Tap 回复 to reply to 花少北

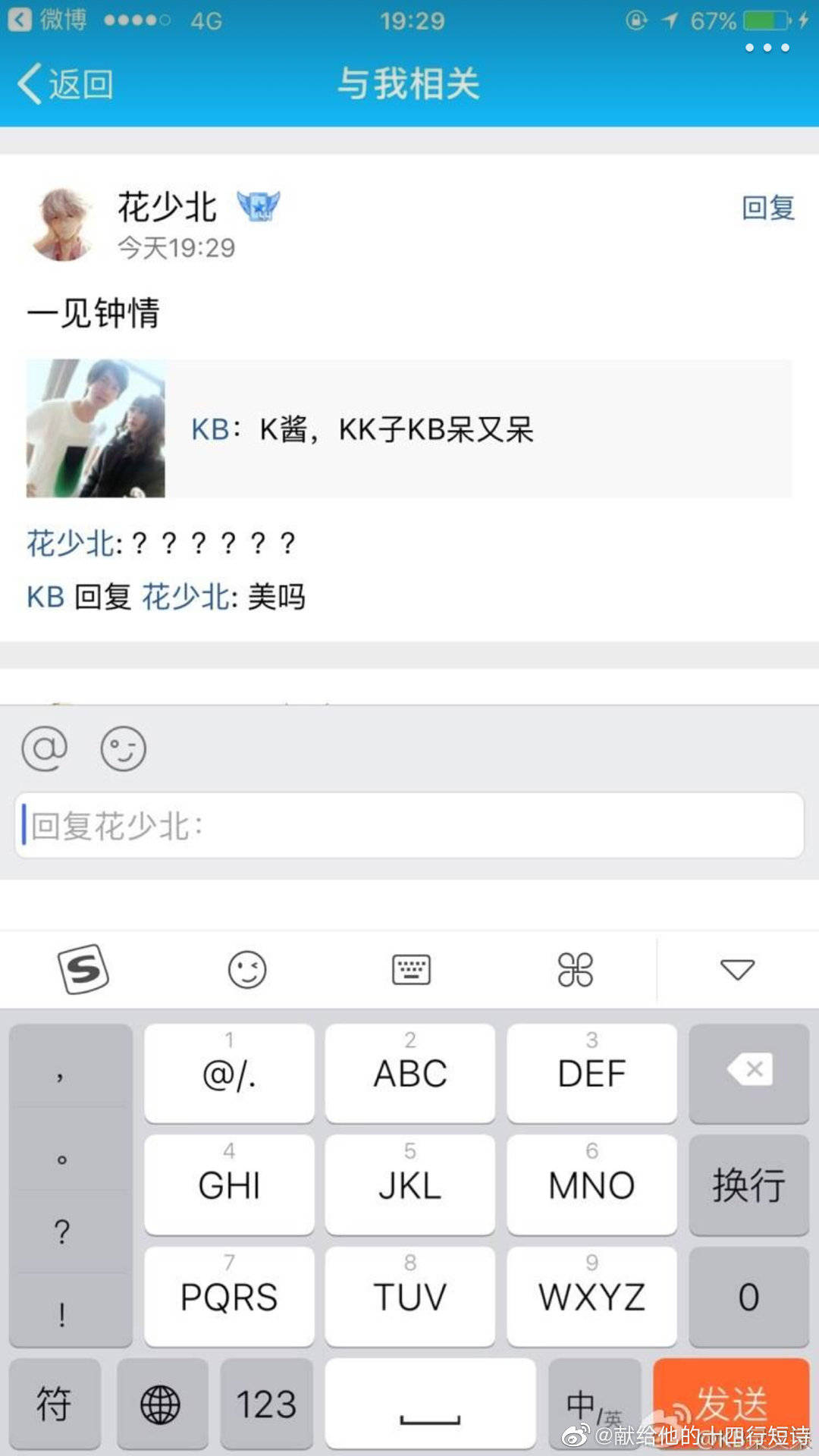point(767,208)
